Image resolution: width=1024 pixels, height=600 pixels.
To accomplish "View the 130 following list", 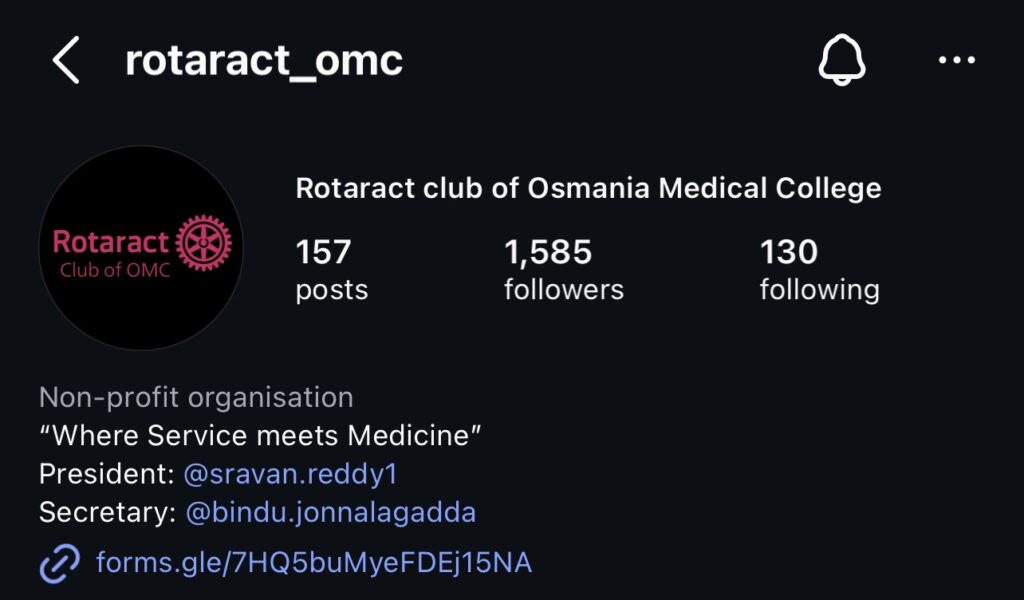I will click(819, 270).
